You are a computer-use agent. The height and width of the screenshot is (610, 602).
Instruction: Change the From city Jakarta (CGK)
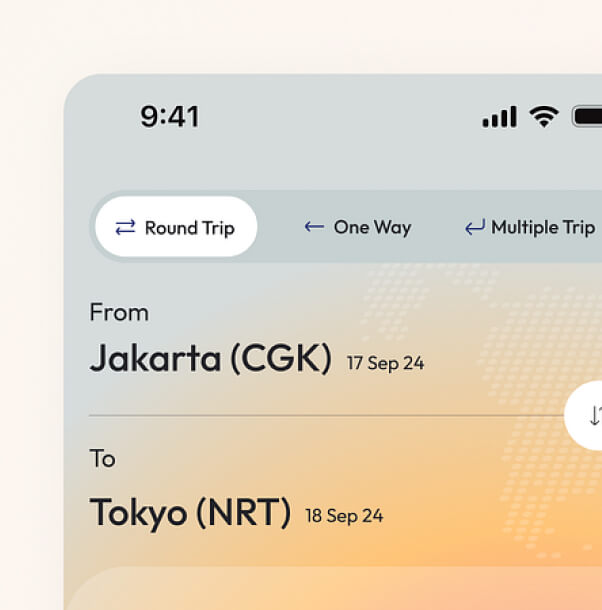click(x=210, y=358)
